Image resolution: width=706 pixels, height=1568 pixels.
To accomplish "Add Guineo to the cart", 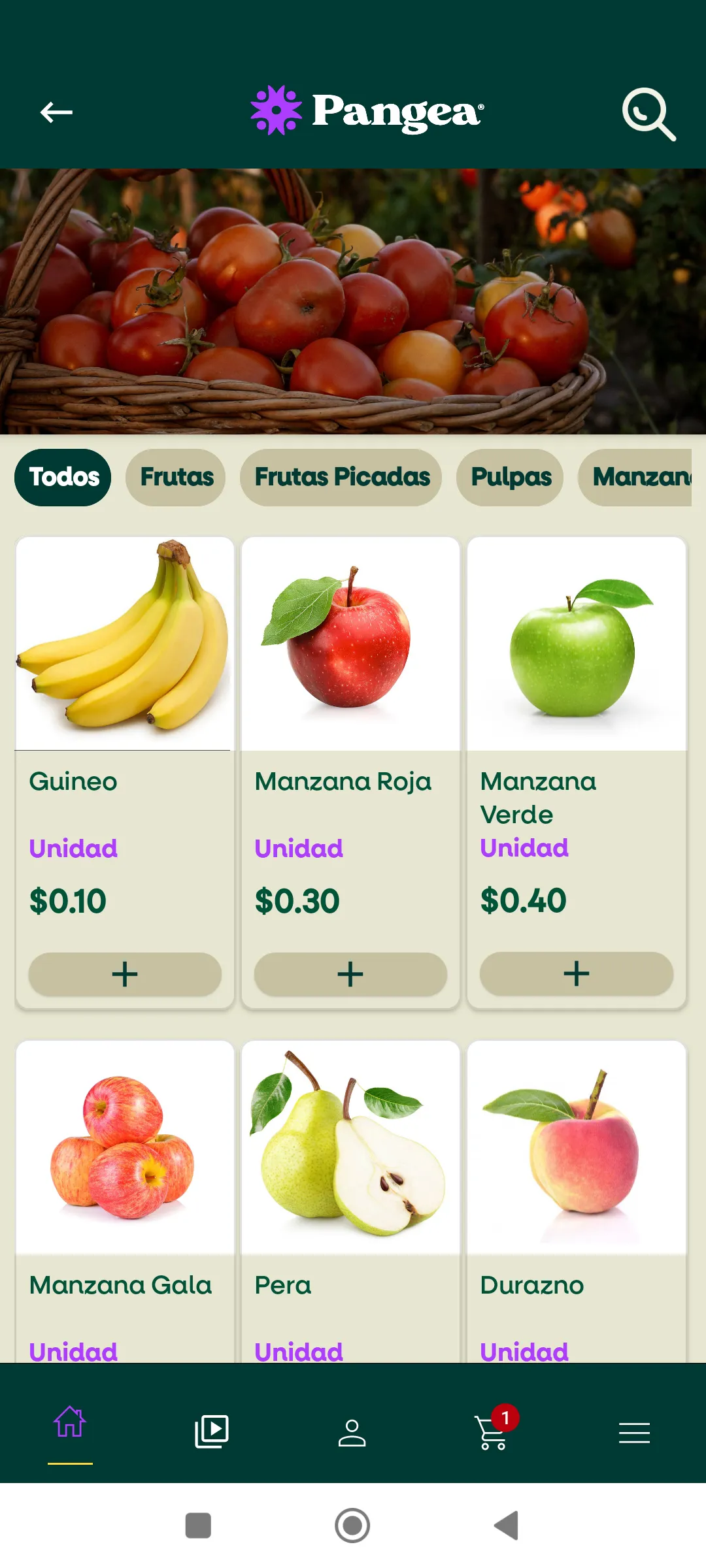I will coord(124,973).
